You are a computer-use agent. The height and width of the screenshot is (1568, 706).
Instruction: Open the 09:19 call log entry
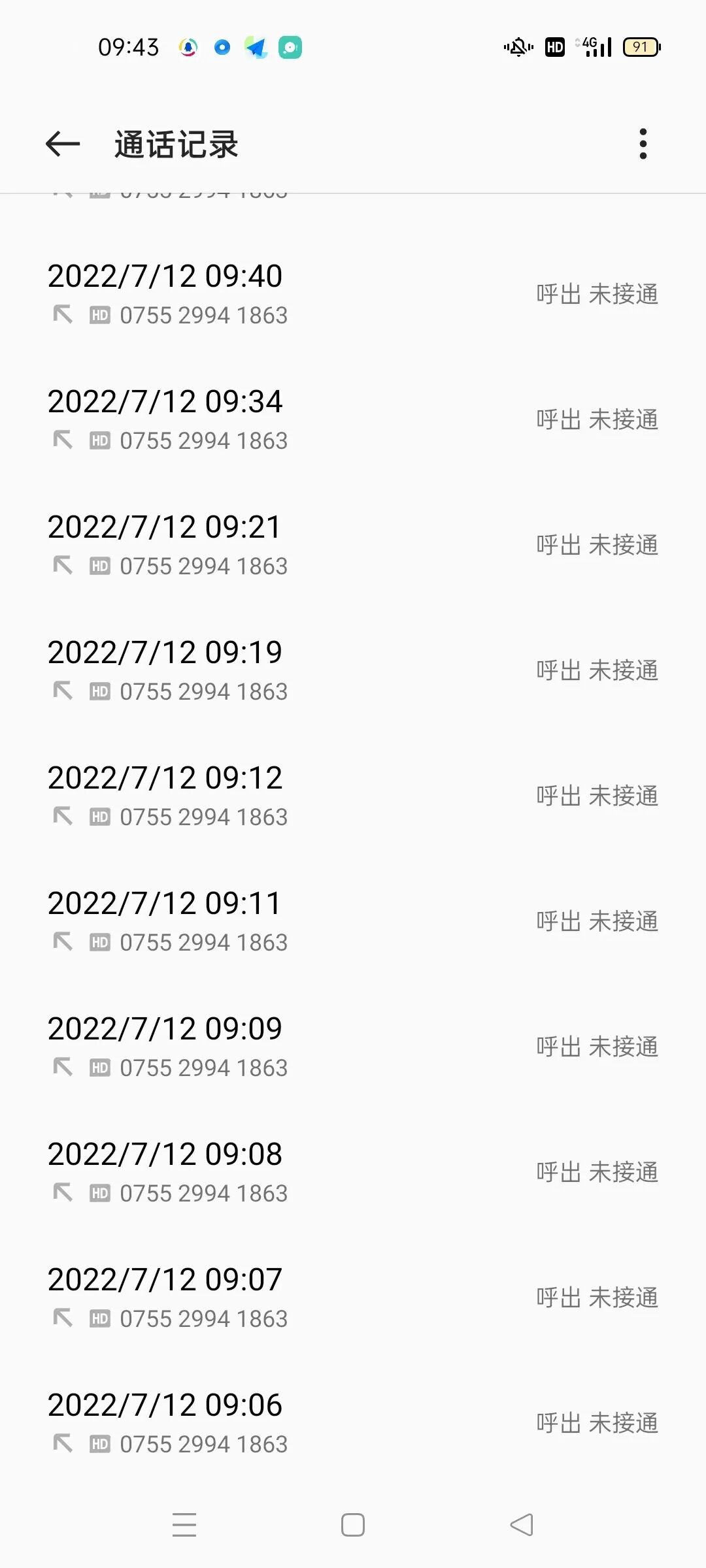coord(353,670)
